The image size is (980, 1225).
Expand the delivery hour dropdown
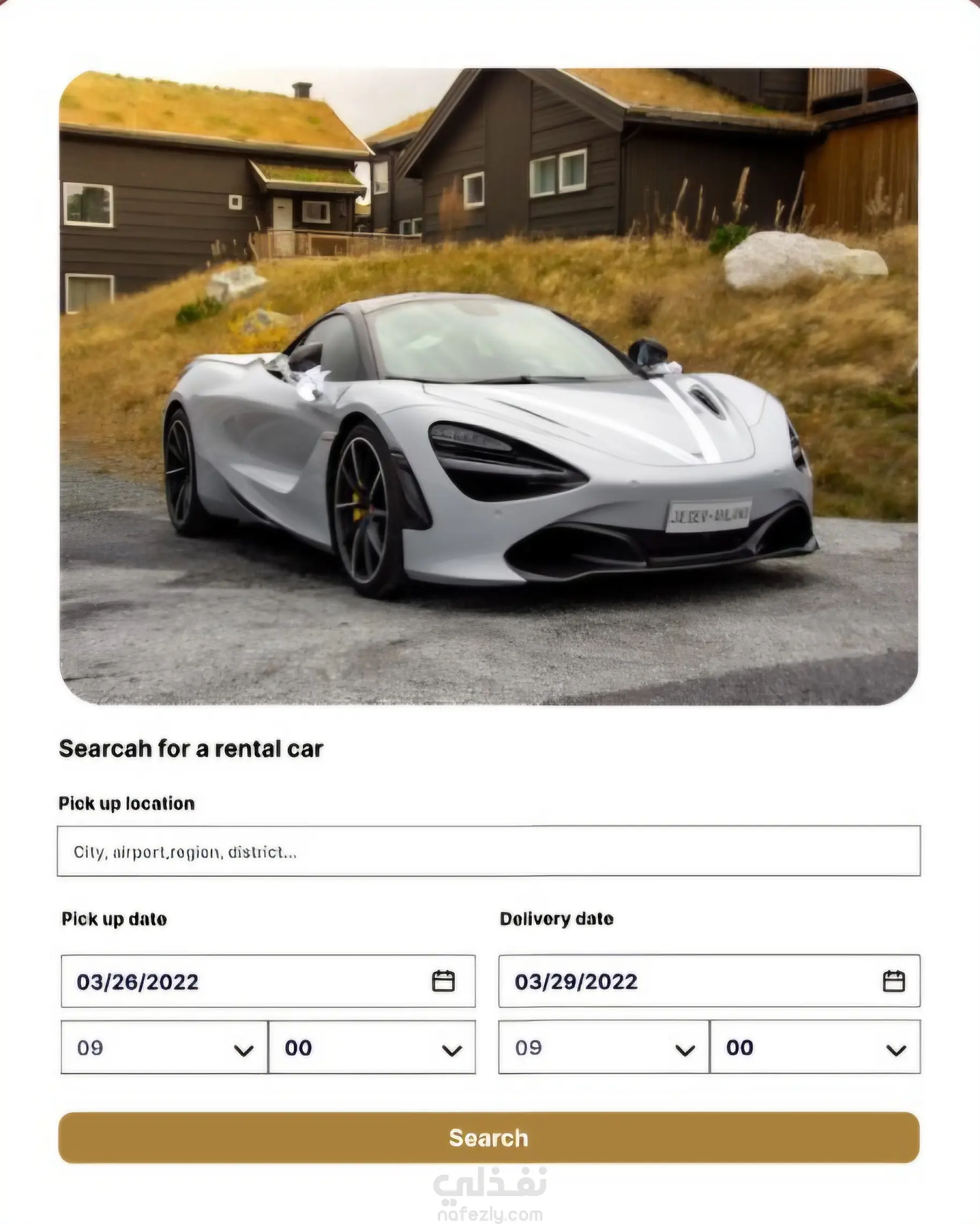[604, 1047]
